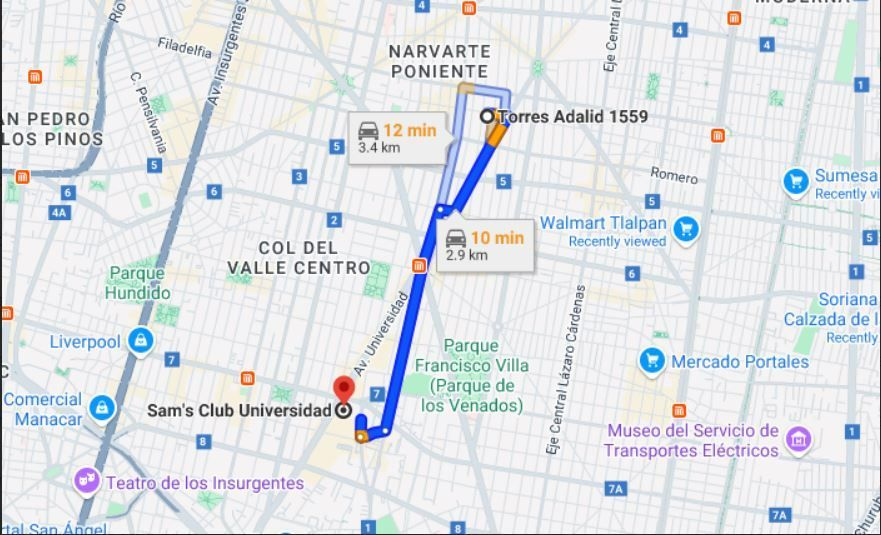Open Comercial Manacar marker
The image size is (881, 535).
(x=102, y=408)
